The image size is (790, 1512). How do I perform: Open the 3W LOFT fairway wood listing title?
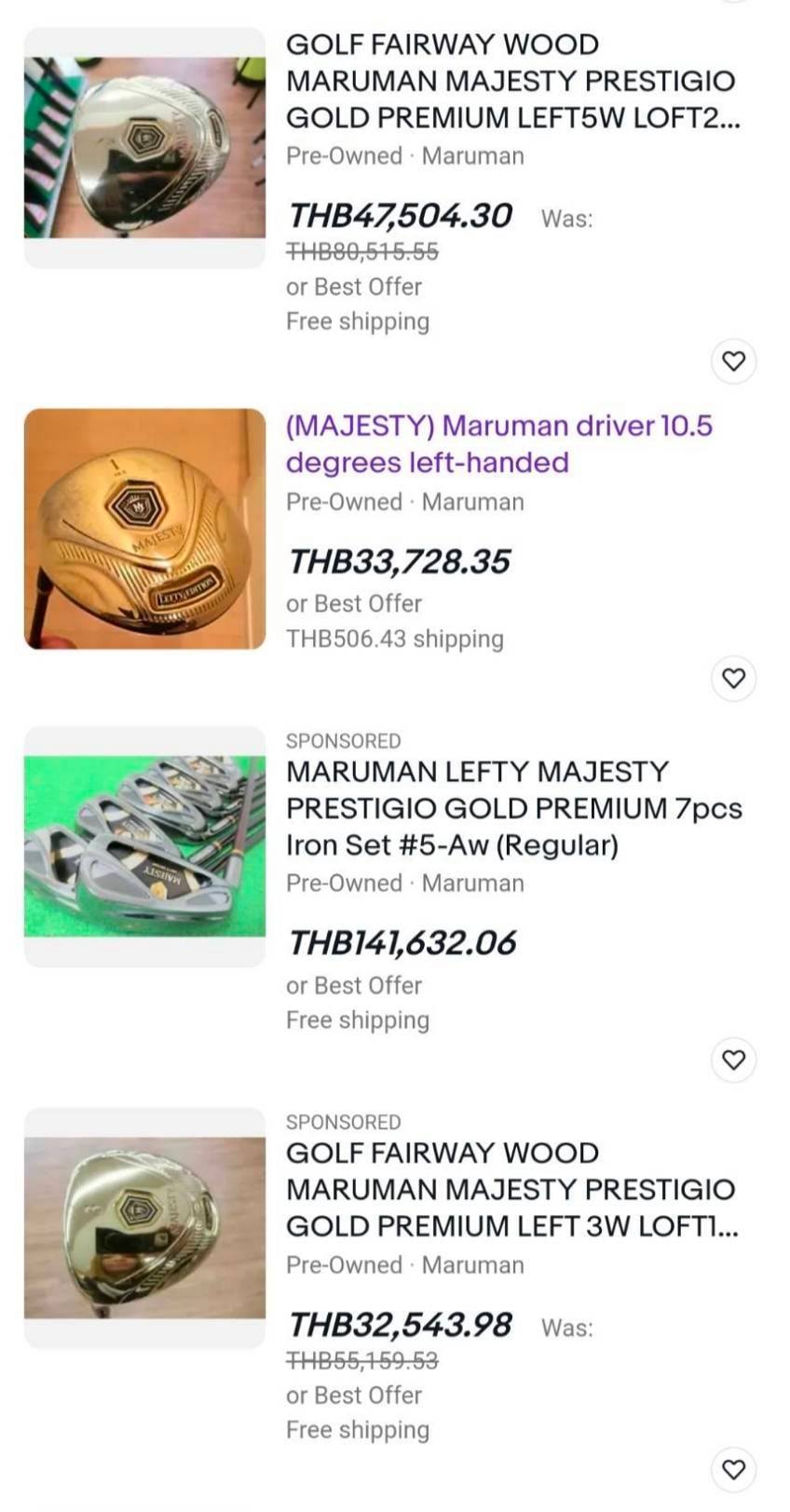512,1189
